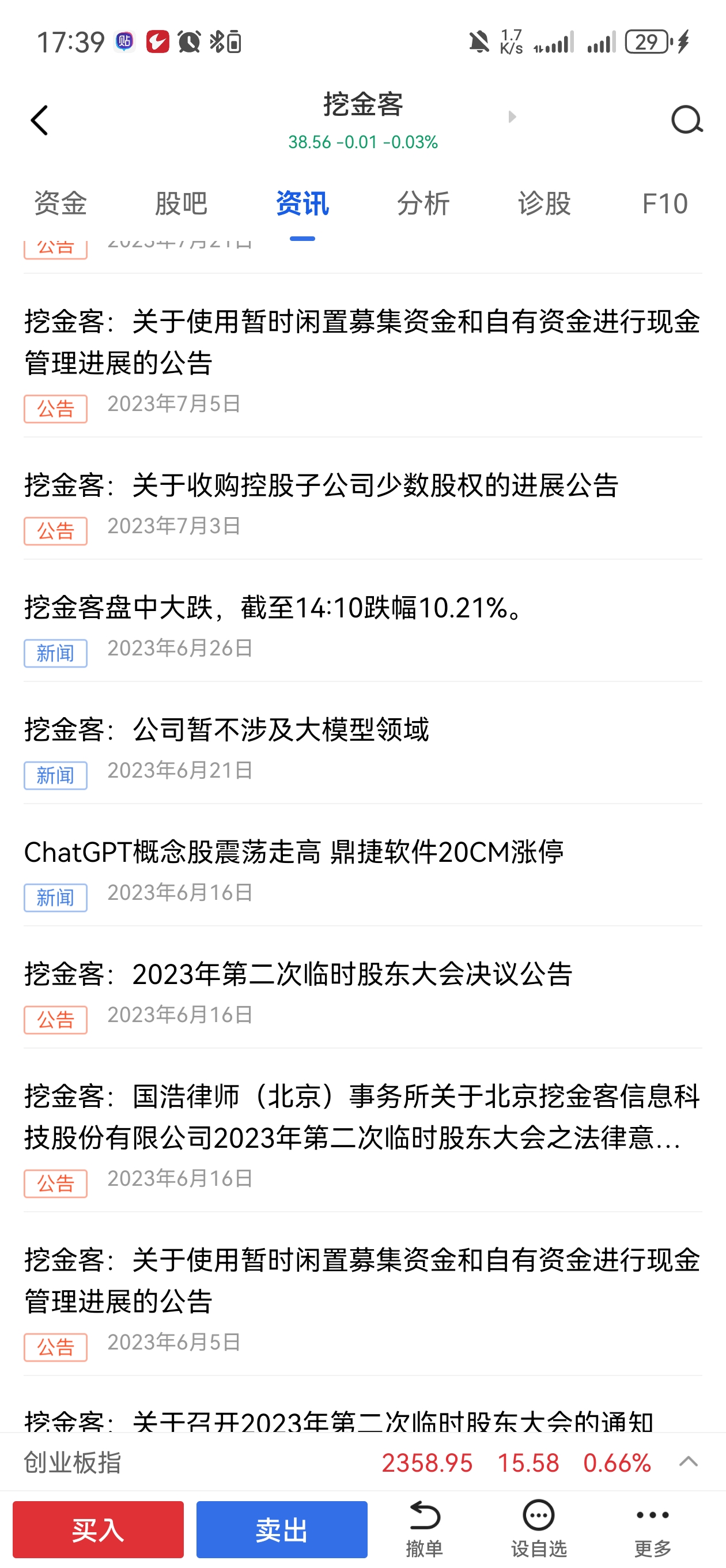Tap the blue 卖出 sell button

pyautogui.click(x=281, y=1529)
